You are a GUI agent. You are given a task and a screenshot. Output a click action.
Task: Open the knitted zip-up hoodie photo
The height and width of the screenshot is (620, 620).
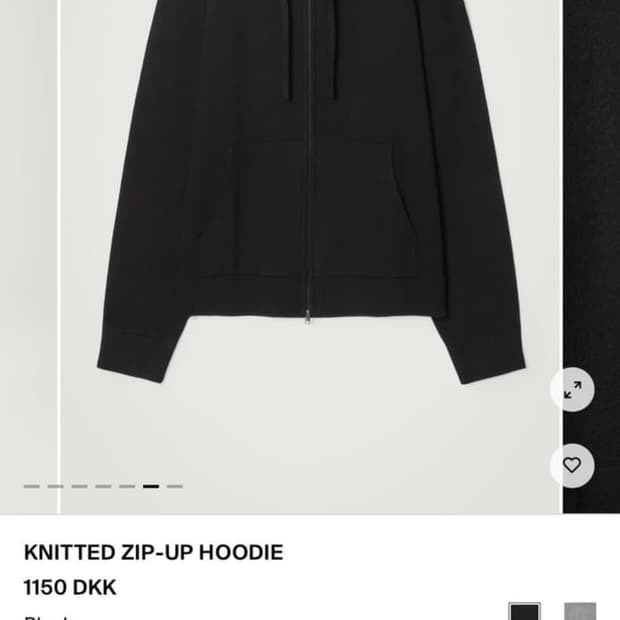coord(310,220)
